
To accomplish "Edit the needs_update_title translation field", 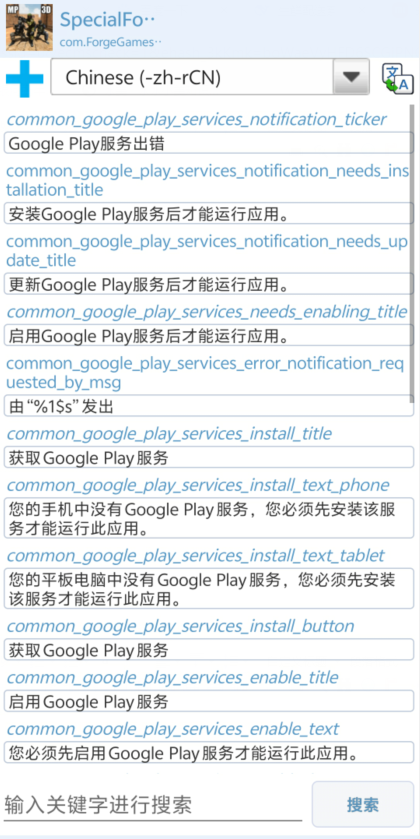I will point(209,284).
